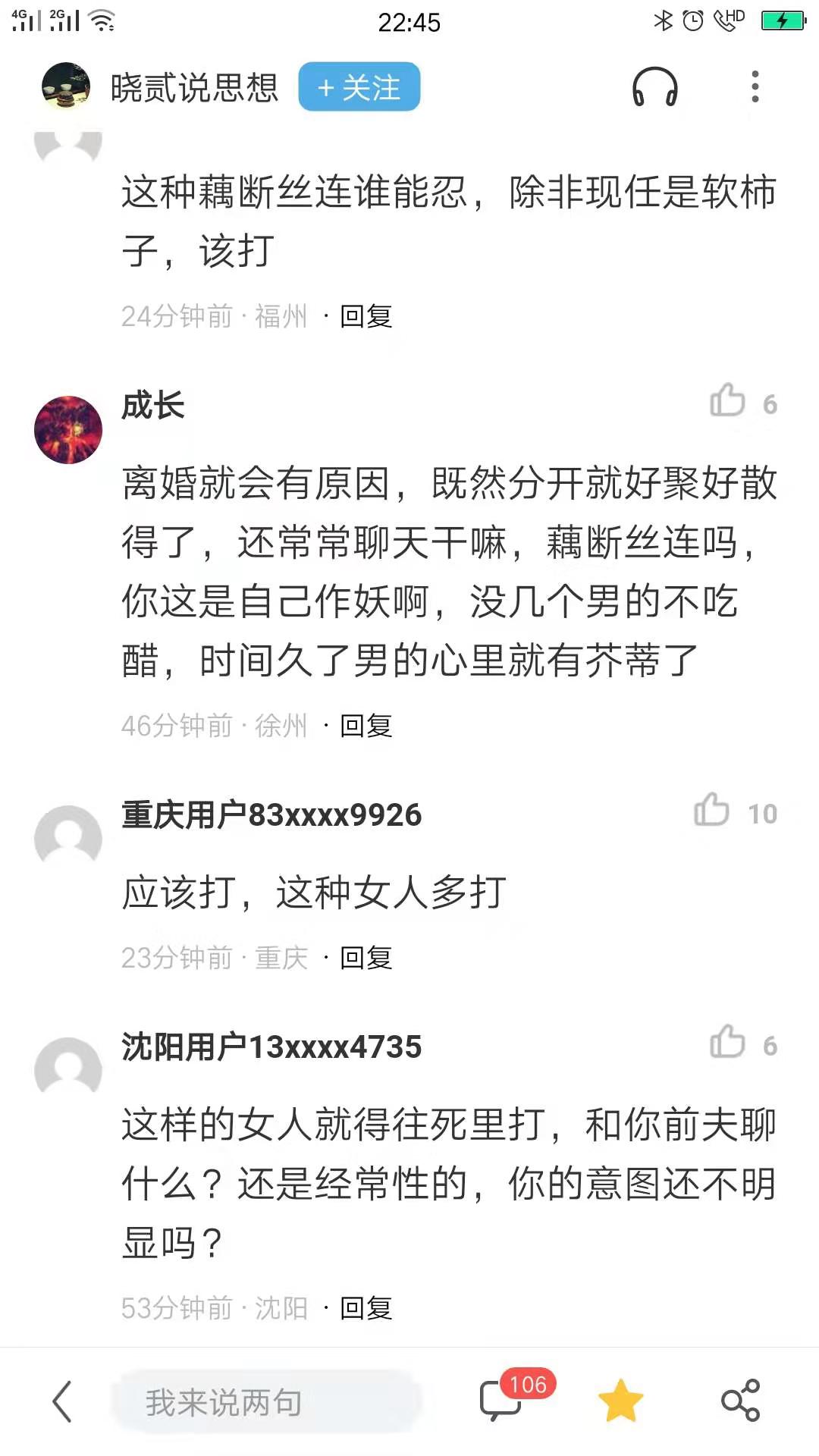Image resolution: width=819 pixels, height=1456 pixels.
Task: Tap the 我来说两句 comment box
Action: (265, 1402)
